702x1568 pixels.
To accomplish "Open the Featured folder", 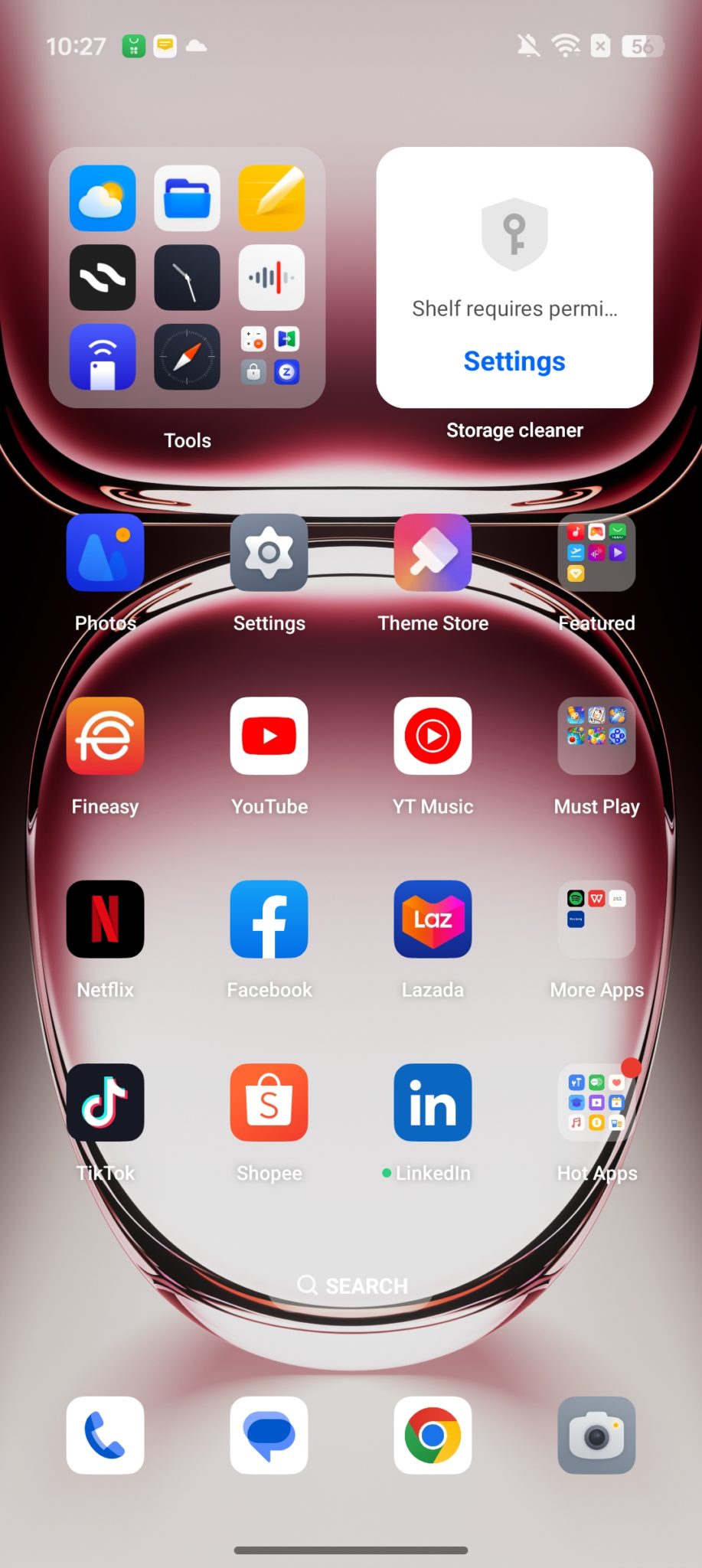I will coord(596,553).
